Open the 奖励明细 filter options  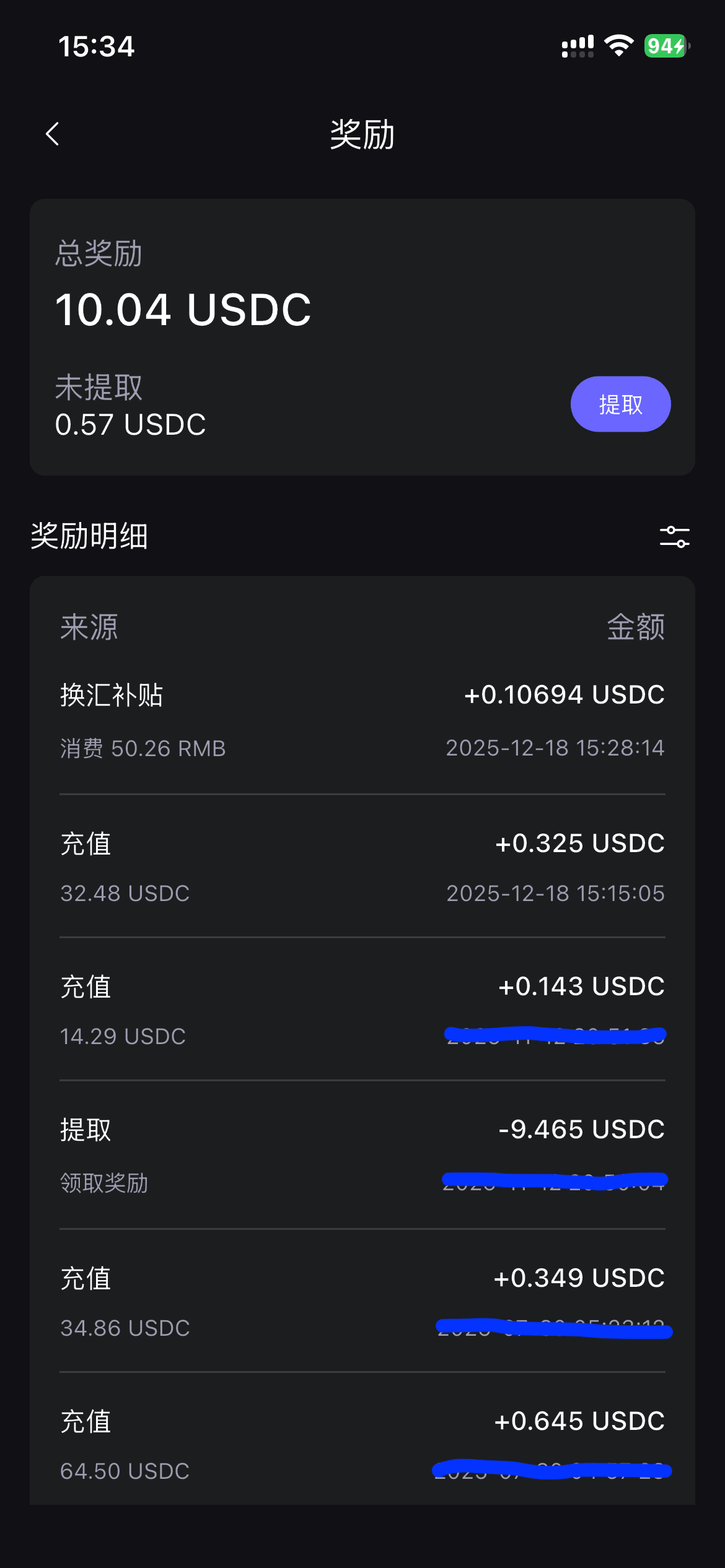tap(674, 536)
